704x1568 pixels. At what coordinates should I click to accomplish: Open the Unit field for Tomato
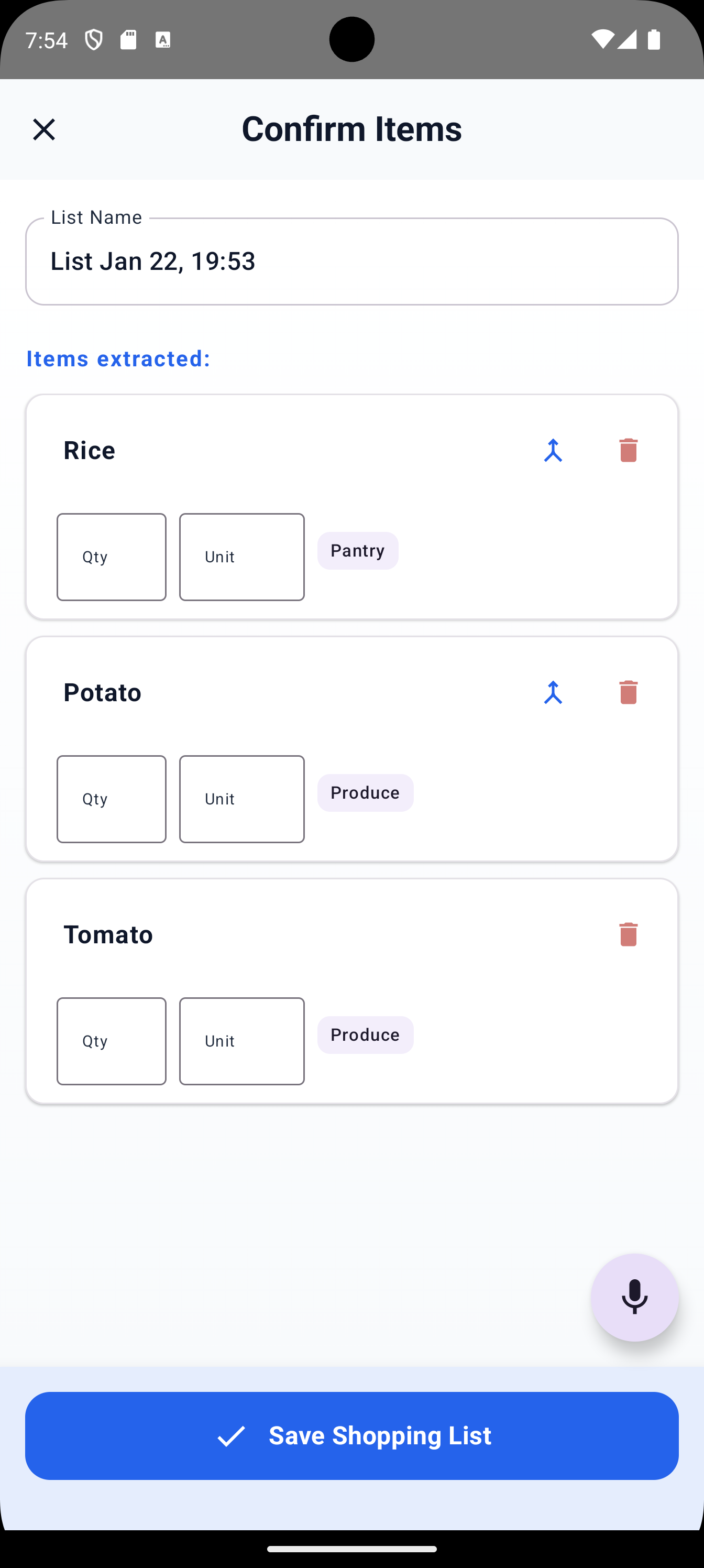[x=241, y=1041]
